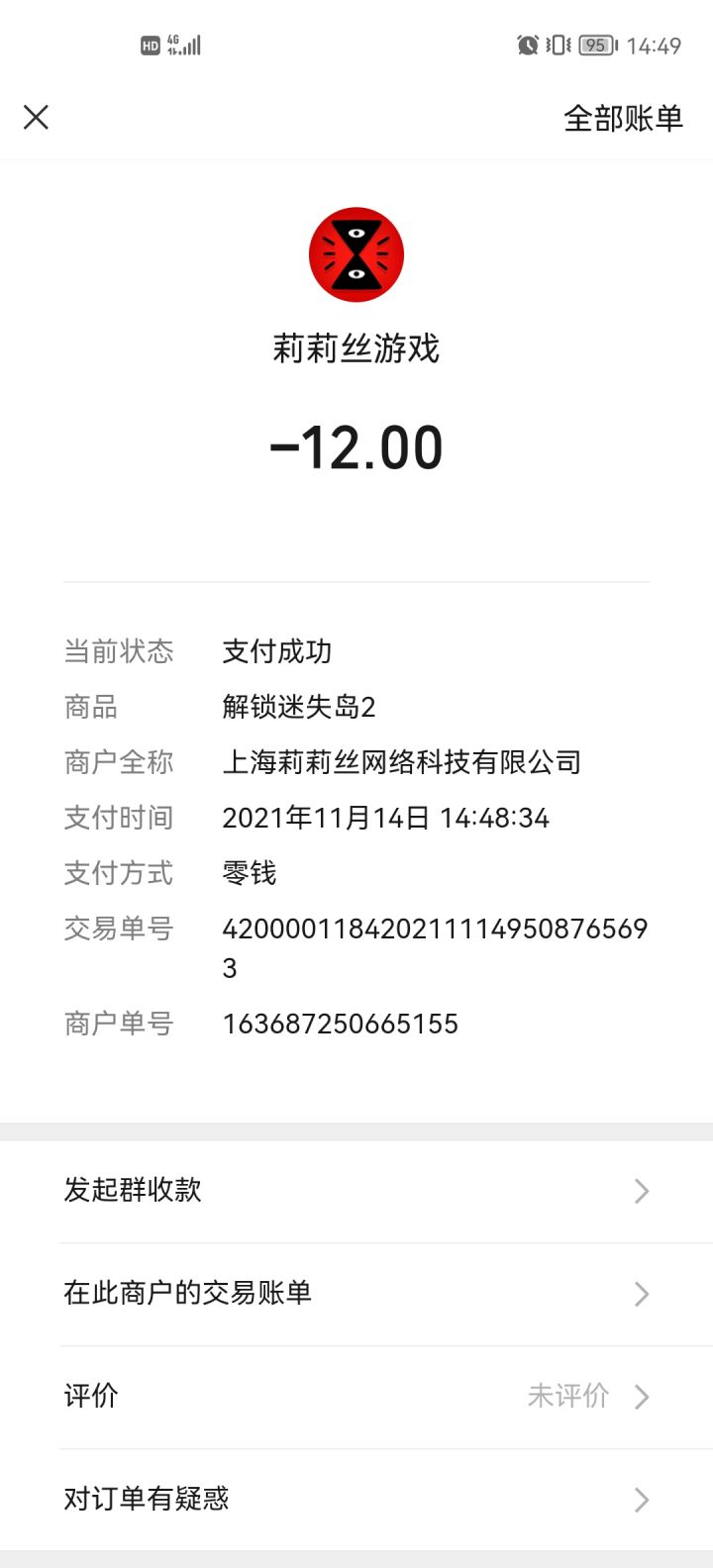Open the 发起群收款 row
Viewport: 713px width, 1568px height.
(x=356, y=1191)
